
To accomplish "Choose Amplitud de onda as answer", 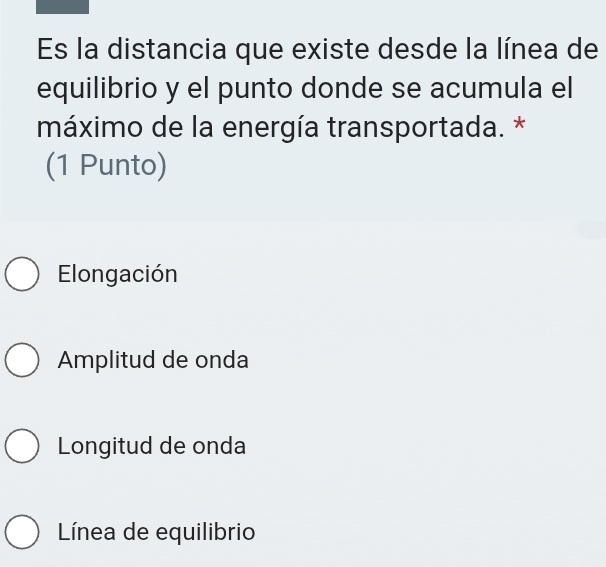I will tap(23, 360).
